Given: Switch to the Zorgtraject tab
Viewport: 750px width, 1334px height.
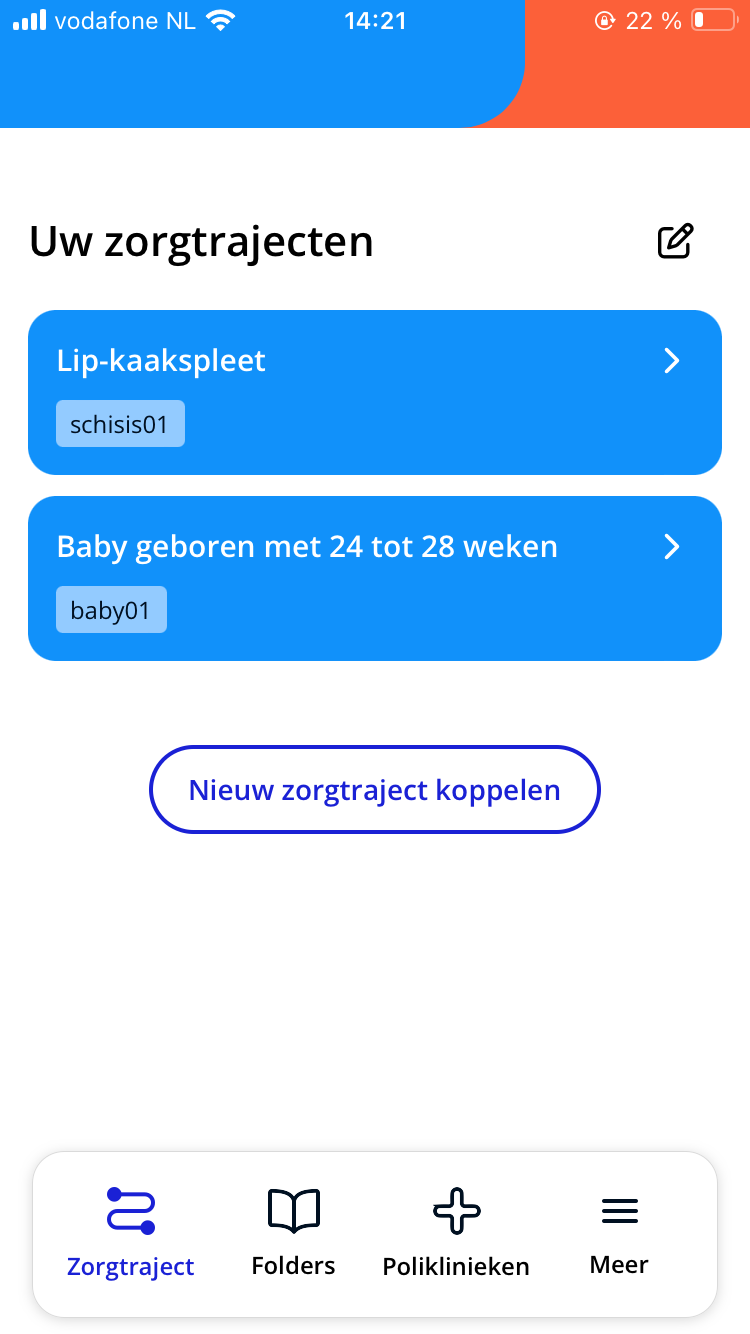Looking at the screenshot, I should [131, 1234].
